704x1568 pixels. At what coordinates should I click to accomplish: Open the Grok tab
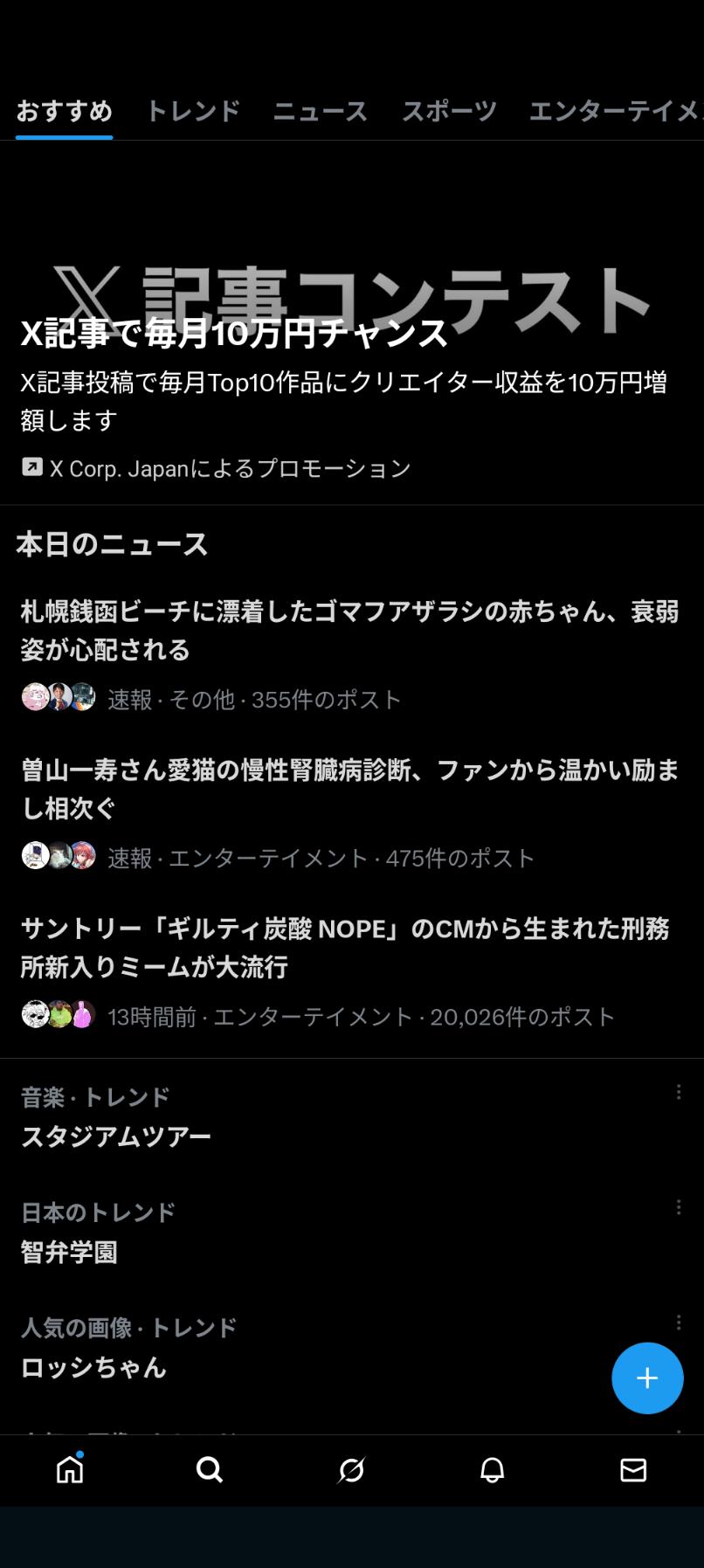[351, 1470]
